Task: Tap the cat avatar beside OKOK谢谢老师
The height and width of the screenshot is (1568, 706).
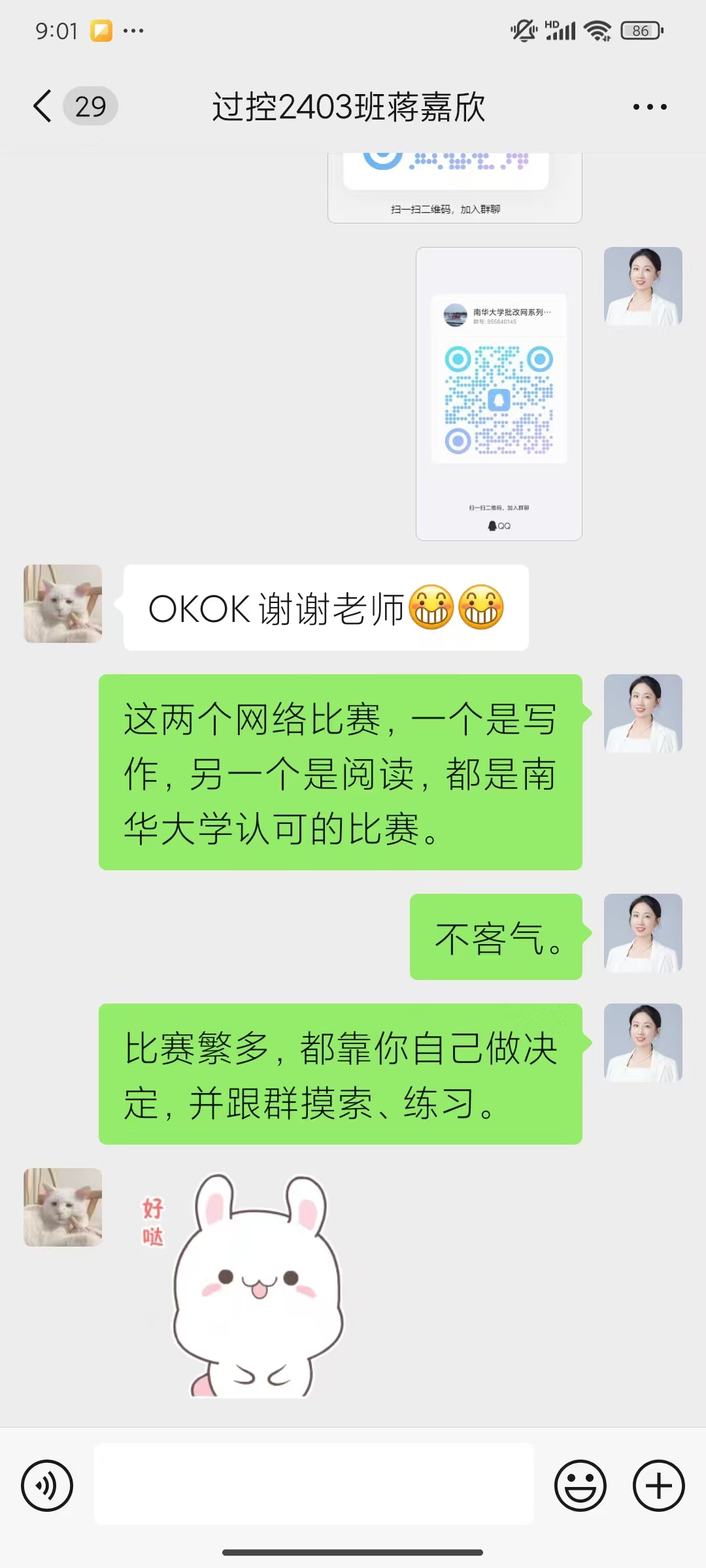Action: tap(63, 604)
